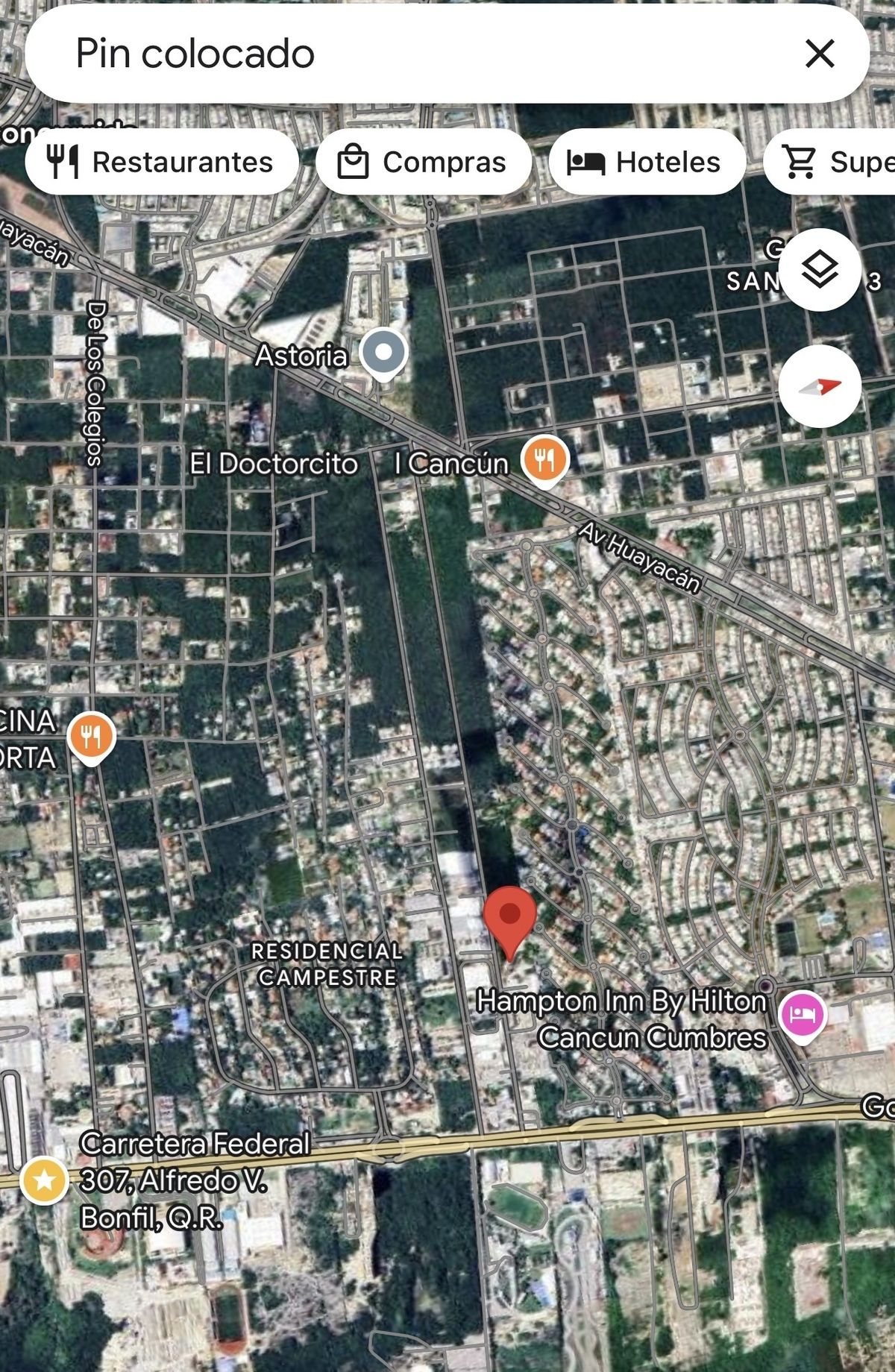This screenshot has height=1372, width=895.
Task: Open the Astoria place marker
Action: click(383, 353)
